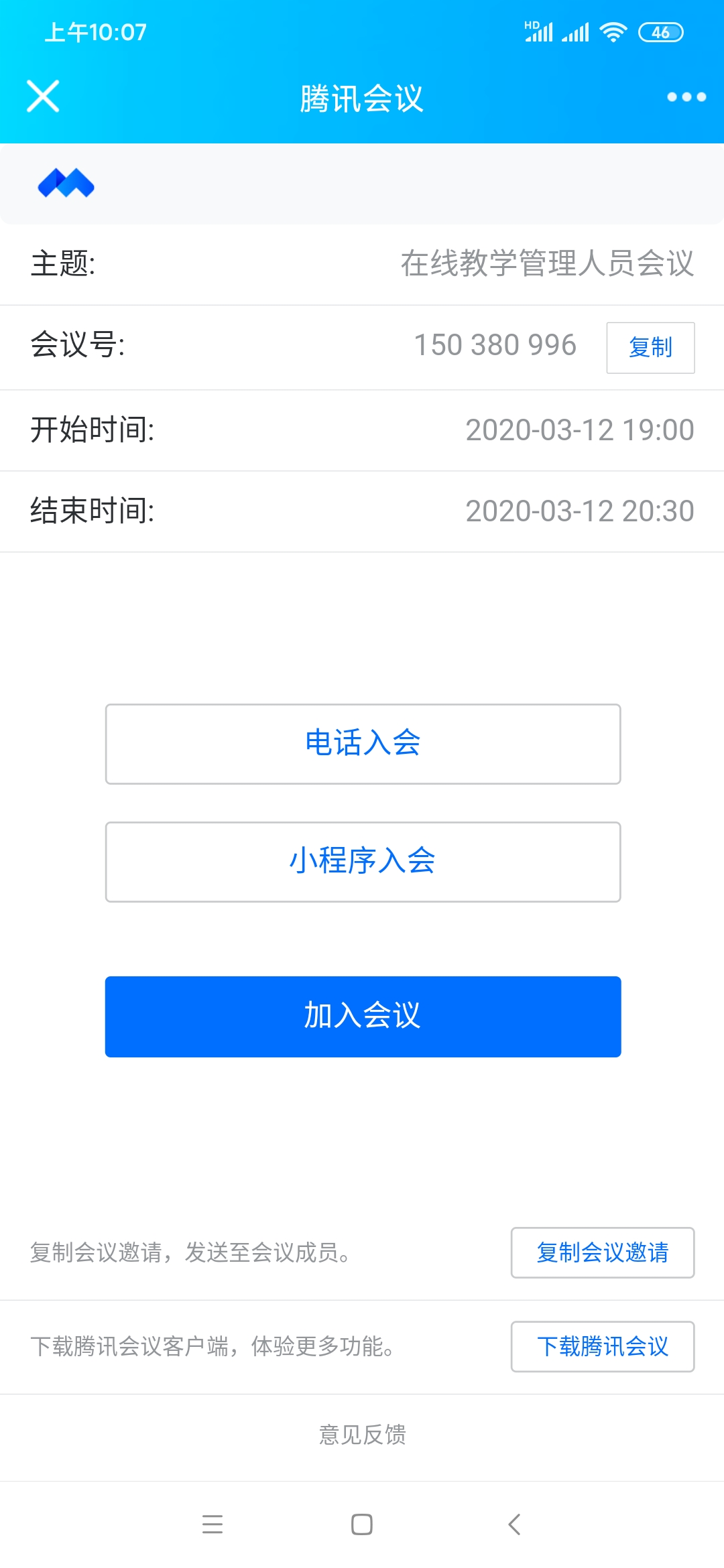The height and width of the screenshot is (1568, 724).
Task: Open the three-dot overflow menu
Action: click(x=686, y=97)
